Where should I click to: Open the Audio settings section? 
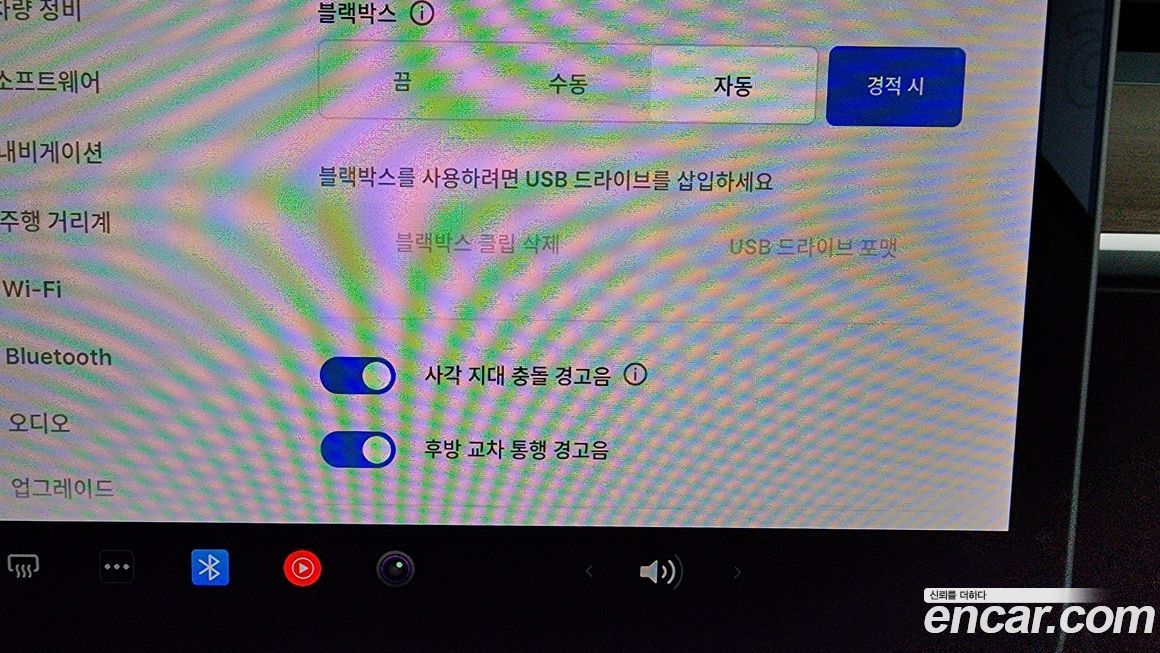[40, 422]
